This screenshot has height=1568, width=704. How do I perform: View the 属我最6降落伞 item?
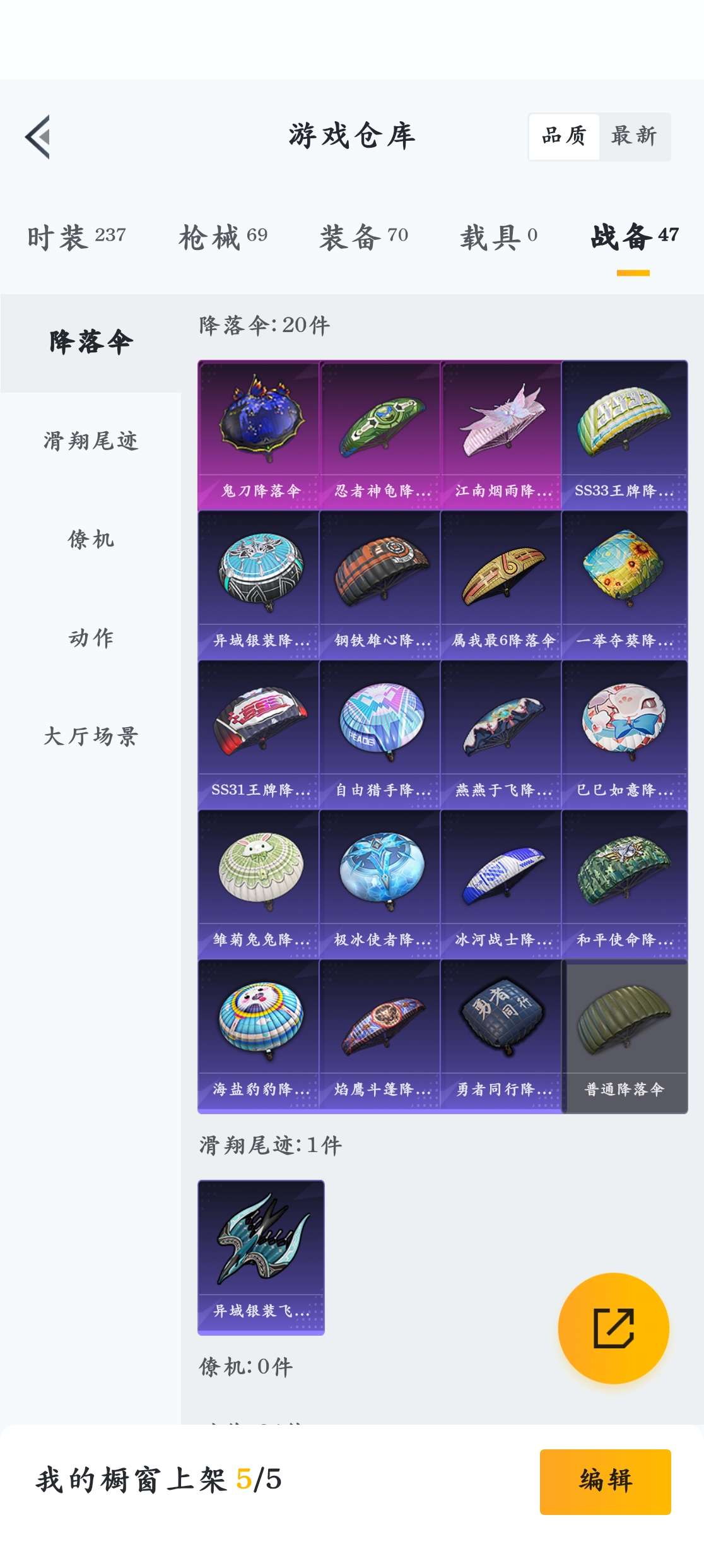pos(502,585)
